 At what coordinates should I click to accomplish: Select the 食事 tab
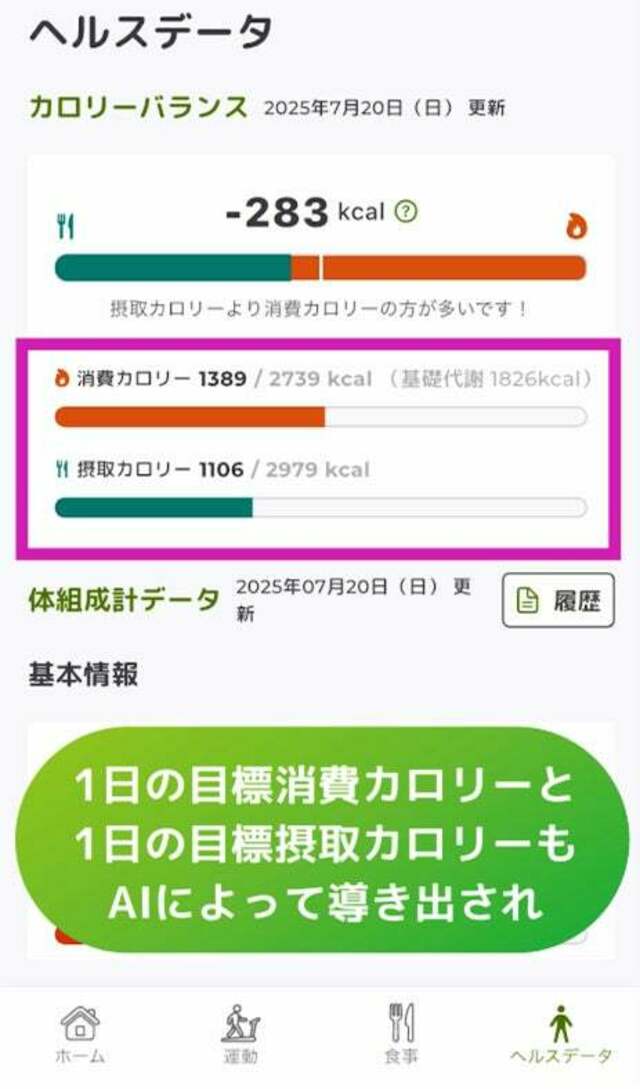[x=401, y=1033]
